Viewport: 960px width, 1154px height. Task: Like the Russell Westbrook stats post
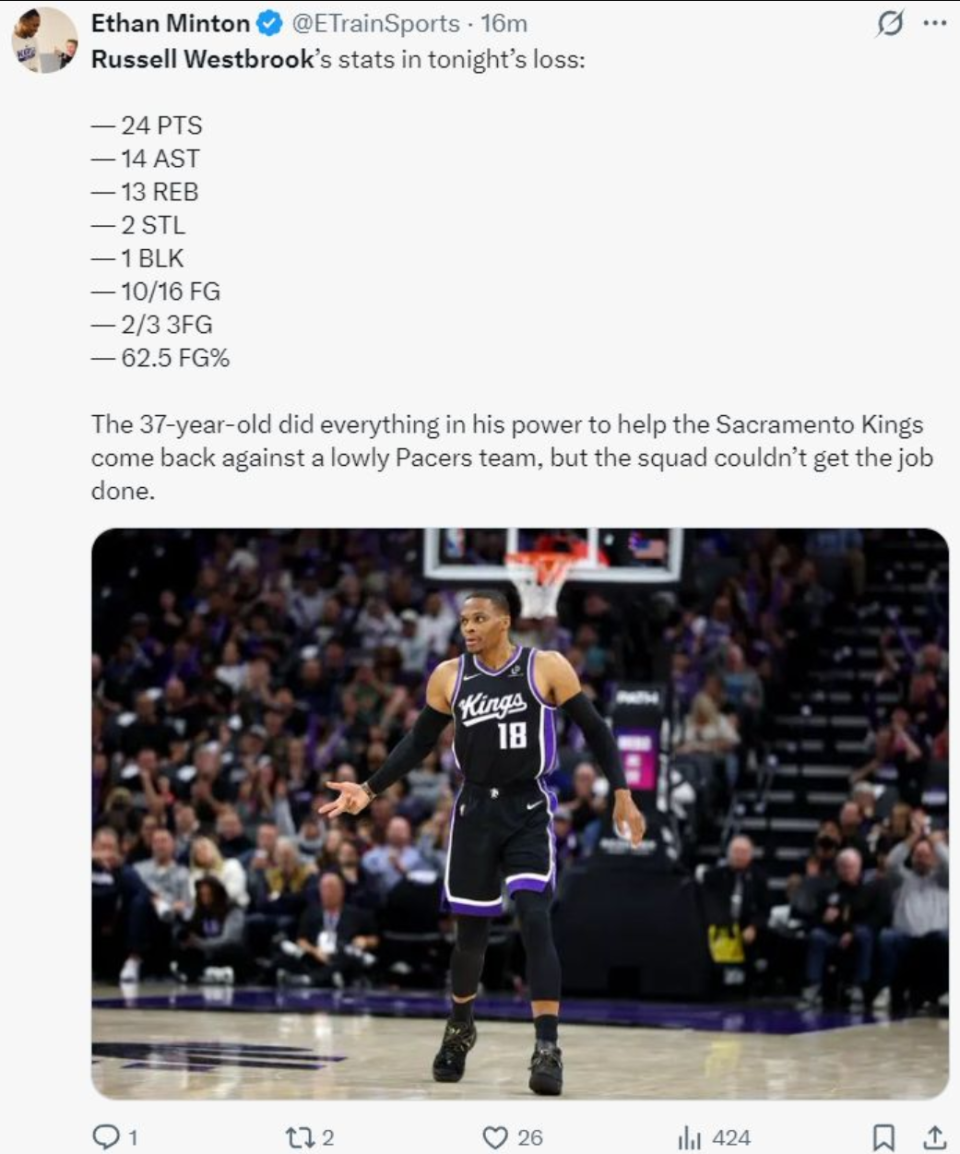pos(496,1137)
